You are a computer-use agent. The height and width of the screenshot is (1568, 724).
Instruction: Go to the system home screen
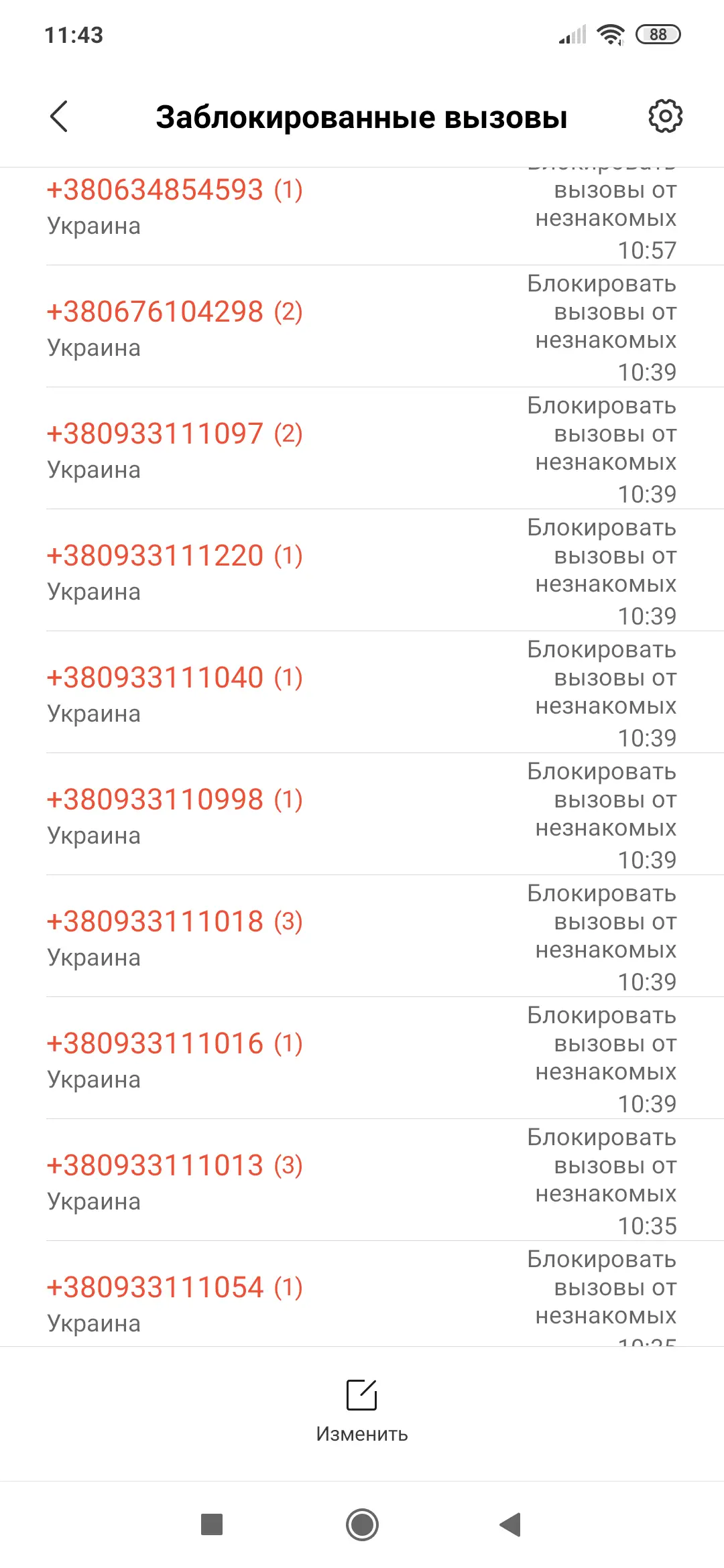click(362, 1525)
